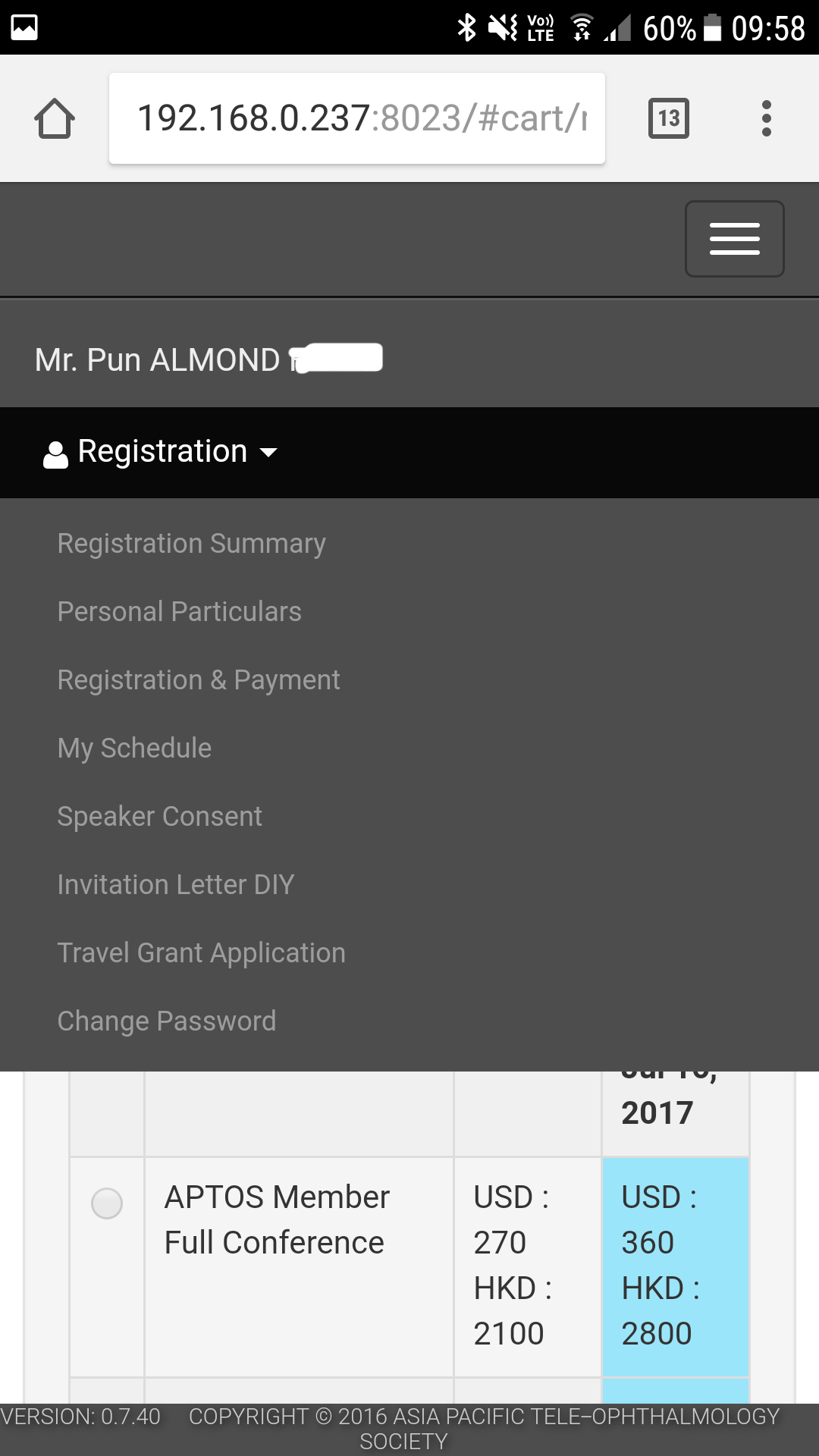
Task: Open Invitation Letter DIY
Action: coord(176,885)
